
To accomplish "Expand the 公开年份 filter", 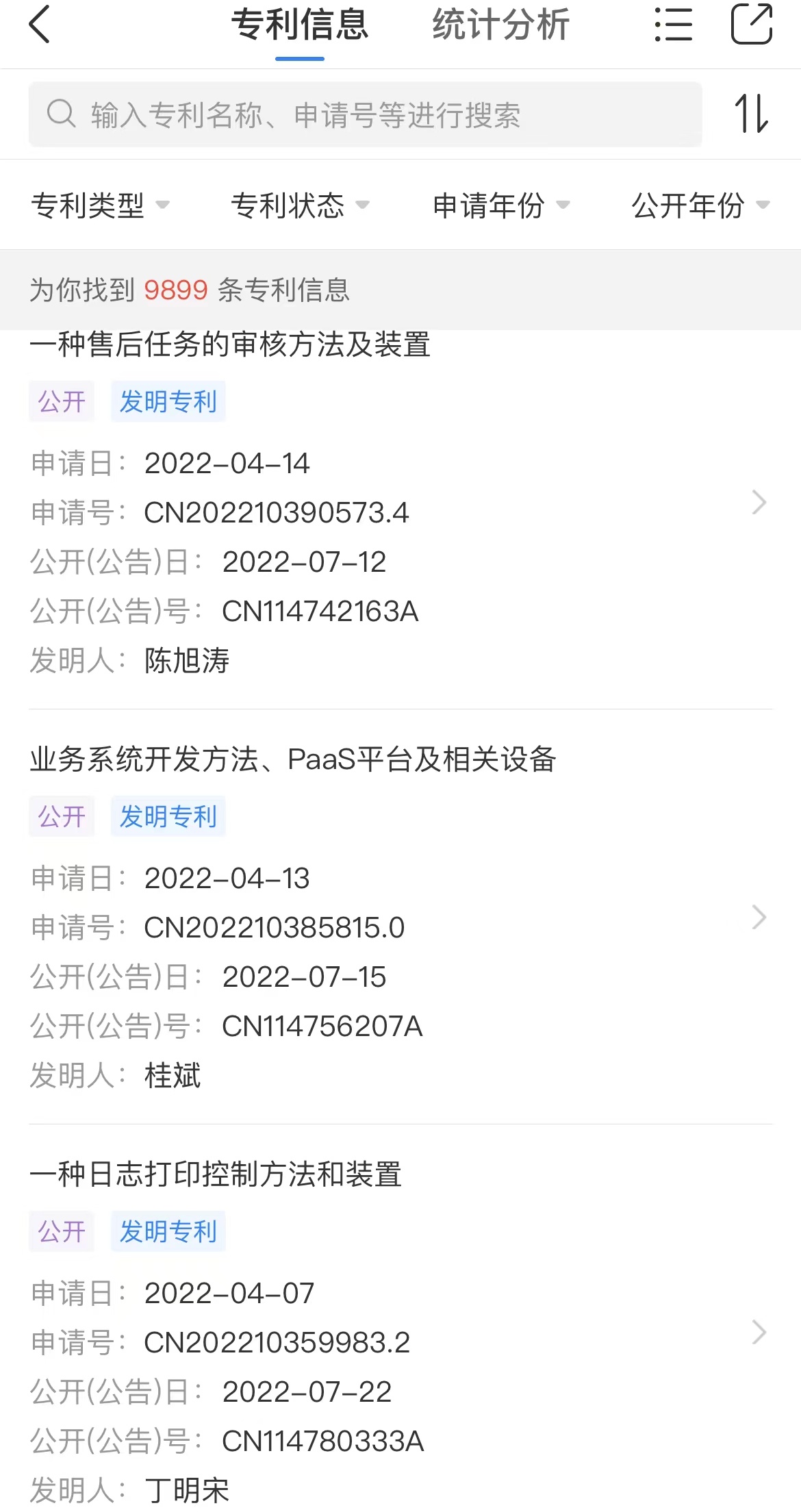I will pyautogui.click(x=700, y=205).
